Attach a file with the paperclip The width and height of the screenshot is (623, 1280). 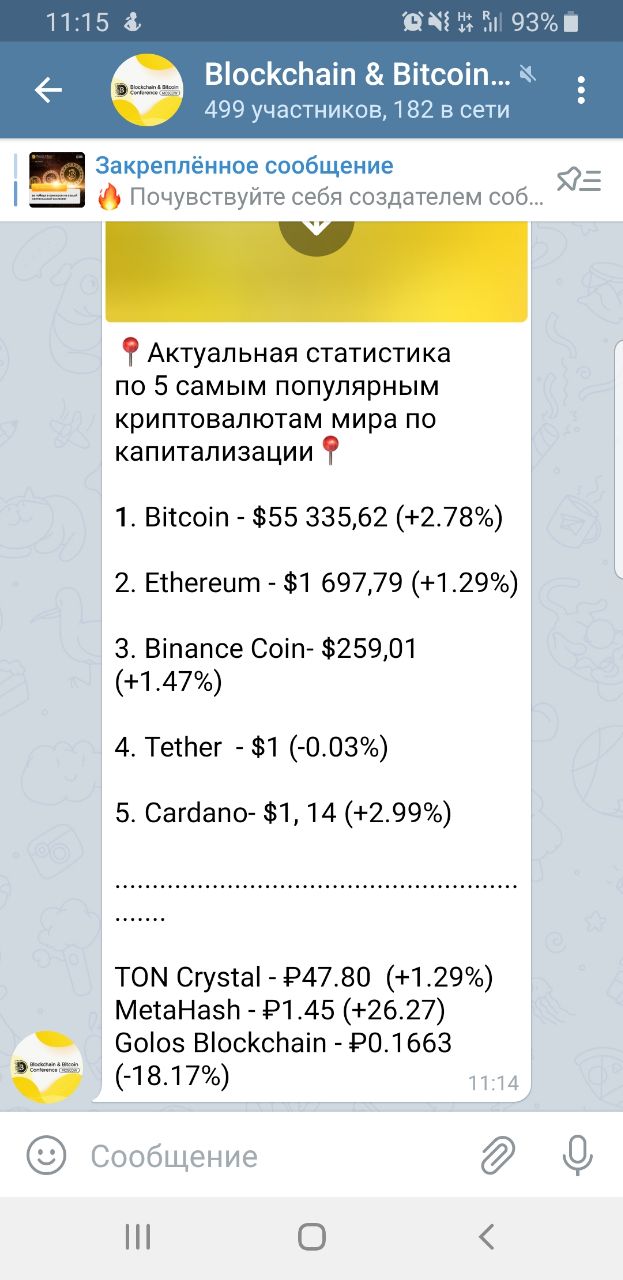coord(498,1156)
